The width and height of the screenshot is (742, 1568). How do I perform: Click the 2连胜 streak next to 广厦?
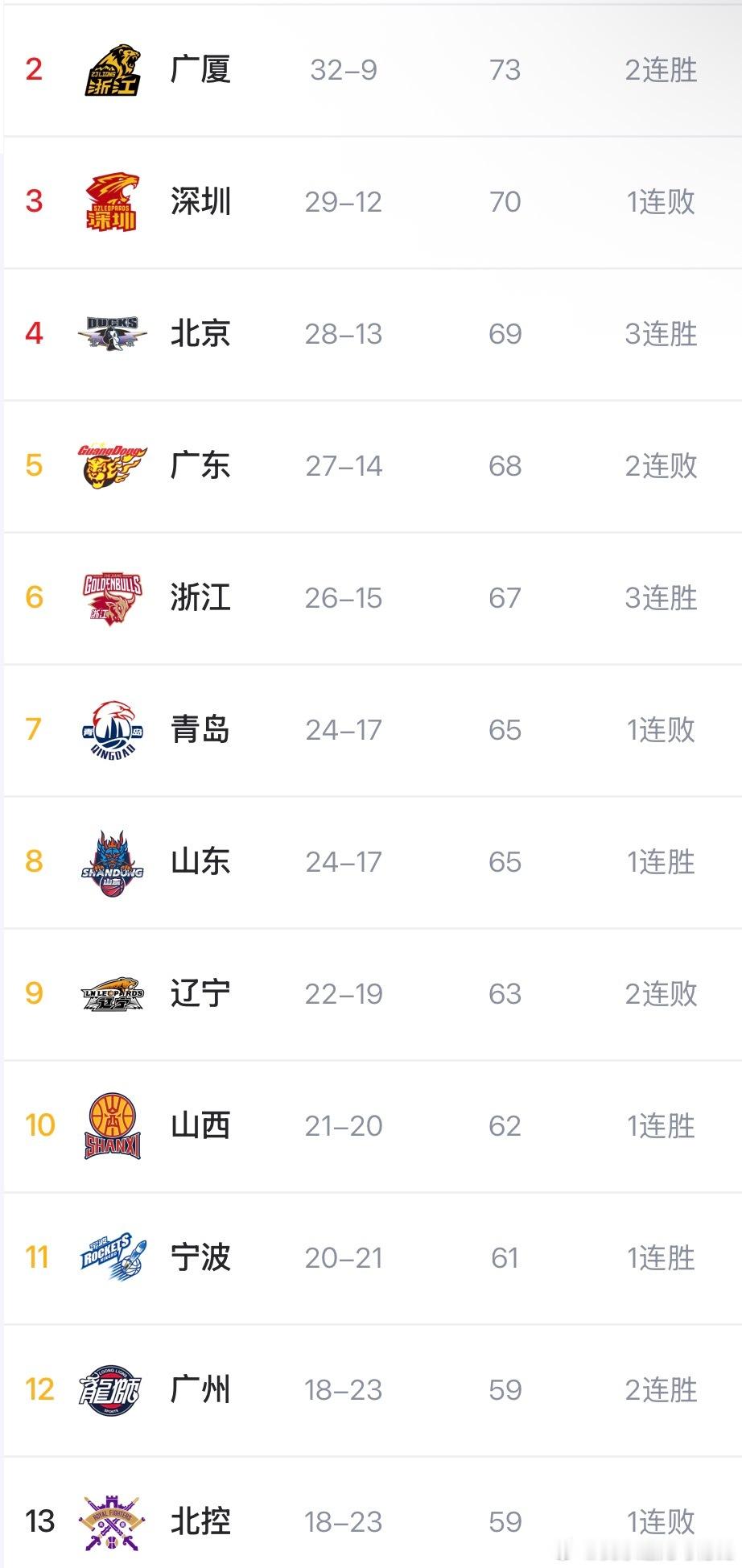pyautogui.click(x=659, y=70)
